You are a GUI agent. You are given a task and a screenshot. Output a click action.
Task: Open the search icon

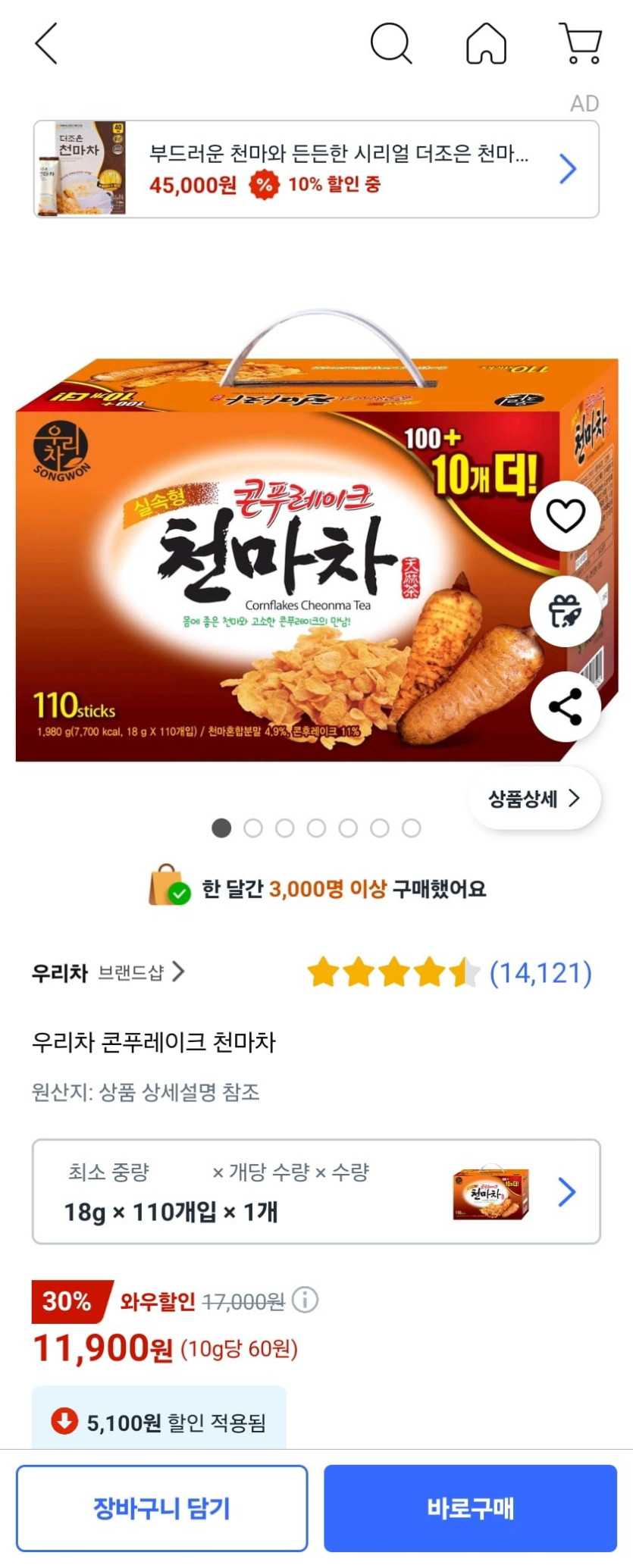pos(390,43)
